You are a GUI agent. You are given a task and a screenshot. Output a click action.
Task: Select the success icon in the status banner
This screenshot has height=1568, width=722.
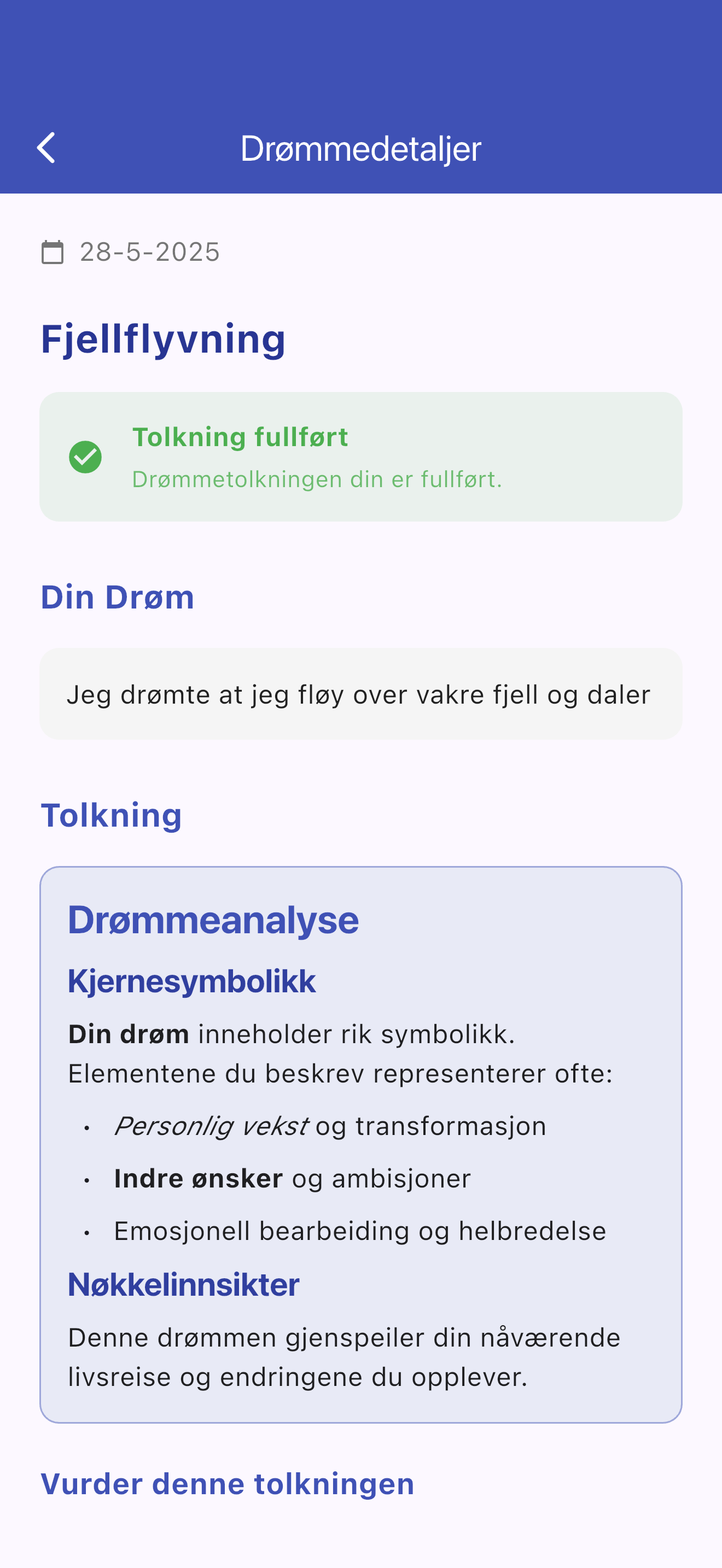pyautogui.click(x=86, y=457)
